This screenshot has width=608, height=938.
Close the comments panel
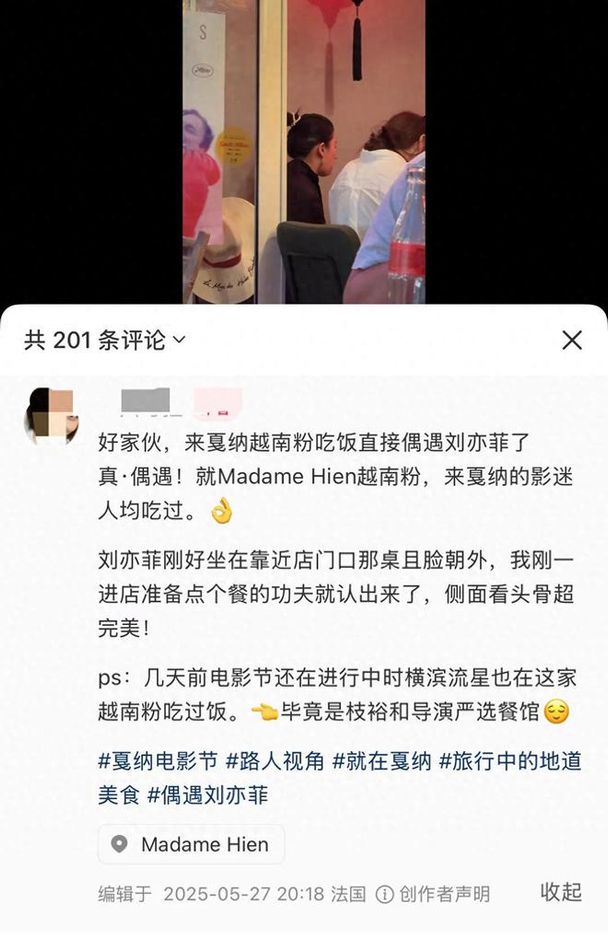pos(571,340)
